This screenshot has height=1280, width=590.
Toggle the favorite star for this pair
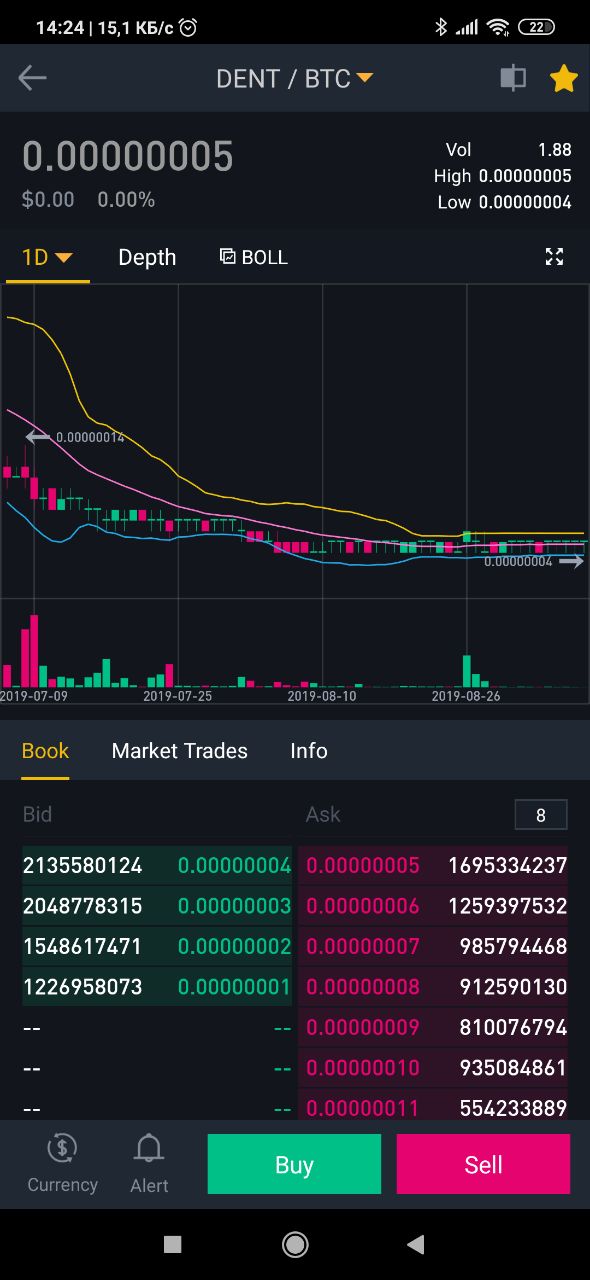pos(564,78)
